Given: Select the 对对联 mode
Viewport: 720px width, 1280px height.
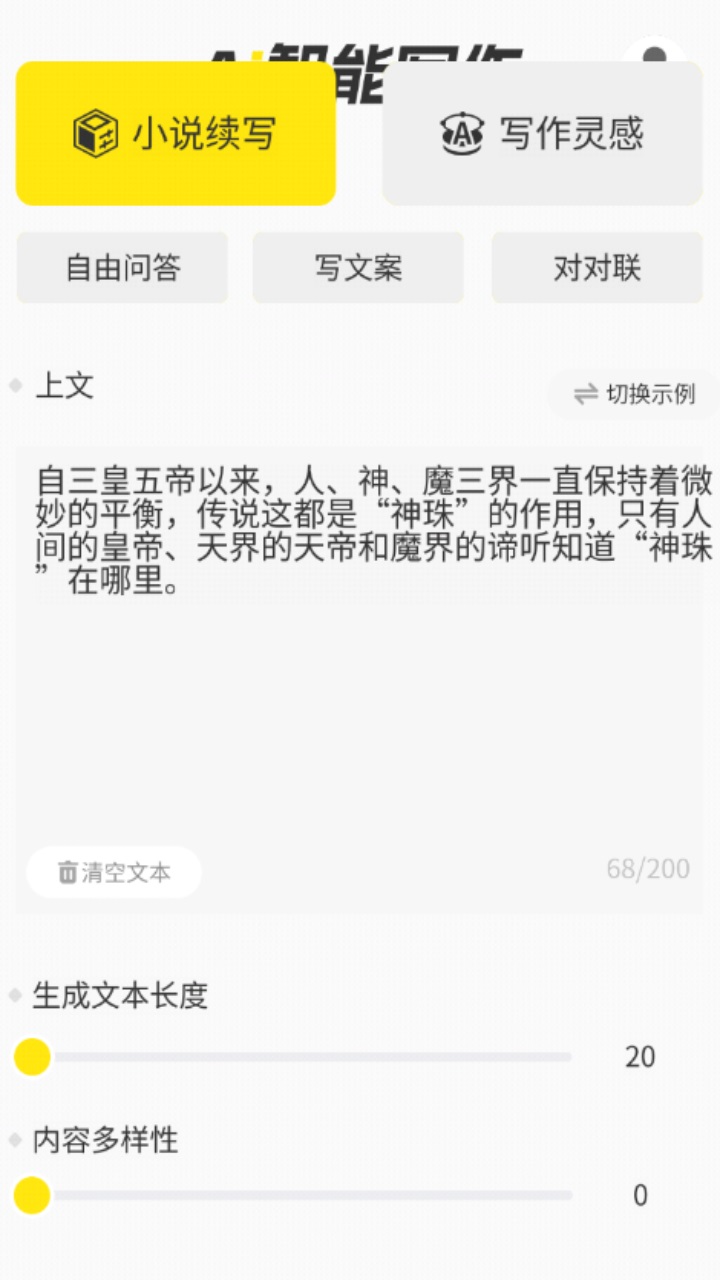Looking at the screenshot, I should (x=596, y=267).
